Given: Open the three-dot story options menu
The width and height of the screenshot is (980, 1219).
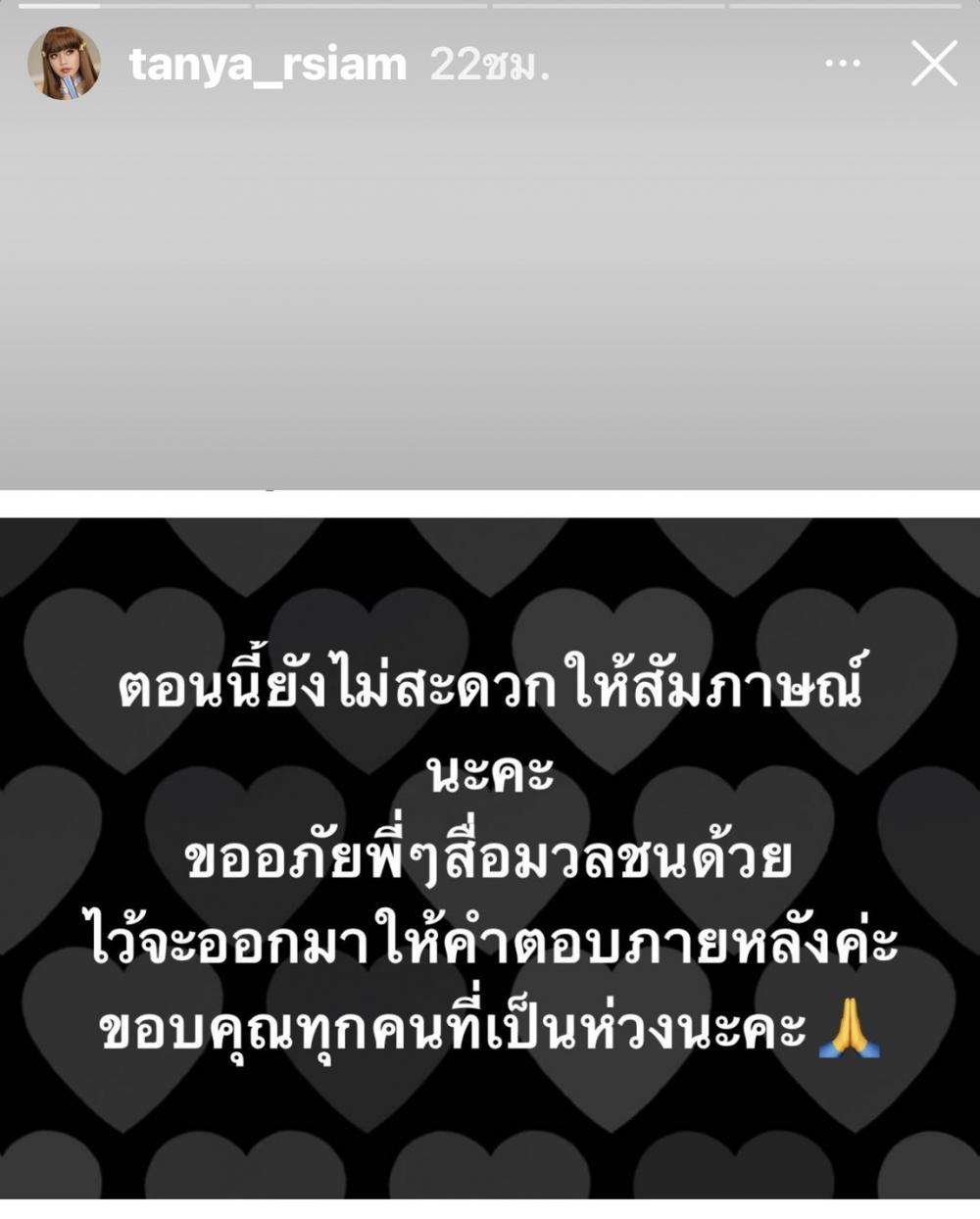Looking at the screenshot, I should click(x=843, y=65).
